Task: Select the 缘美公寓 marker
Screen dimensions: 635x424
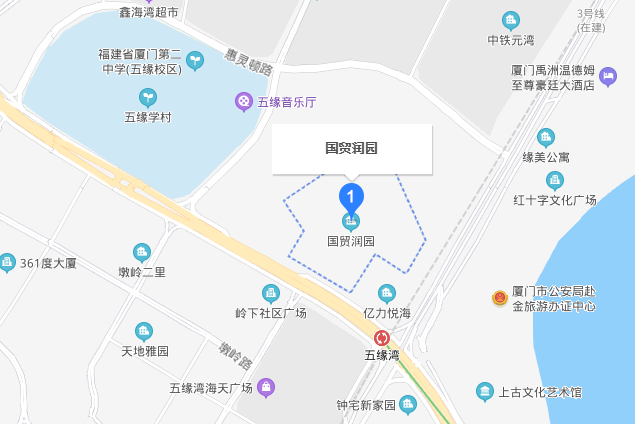Action: [x=546, y=137]
